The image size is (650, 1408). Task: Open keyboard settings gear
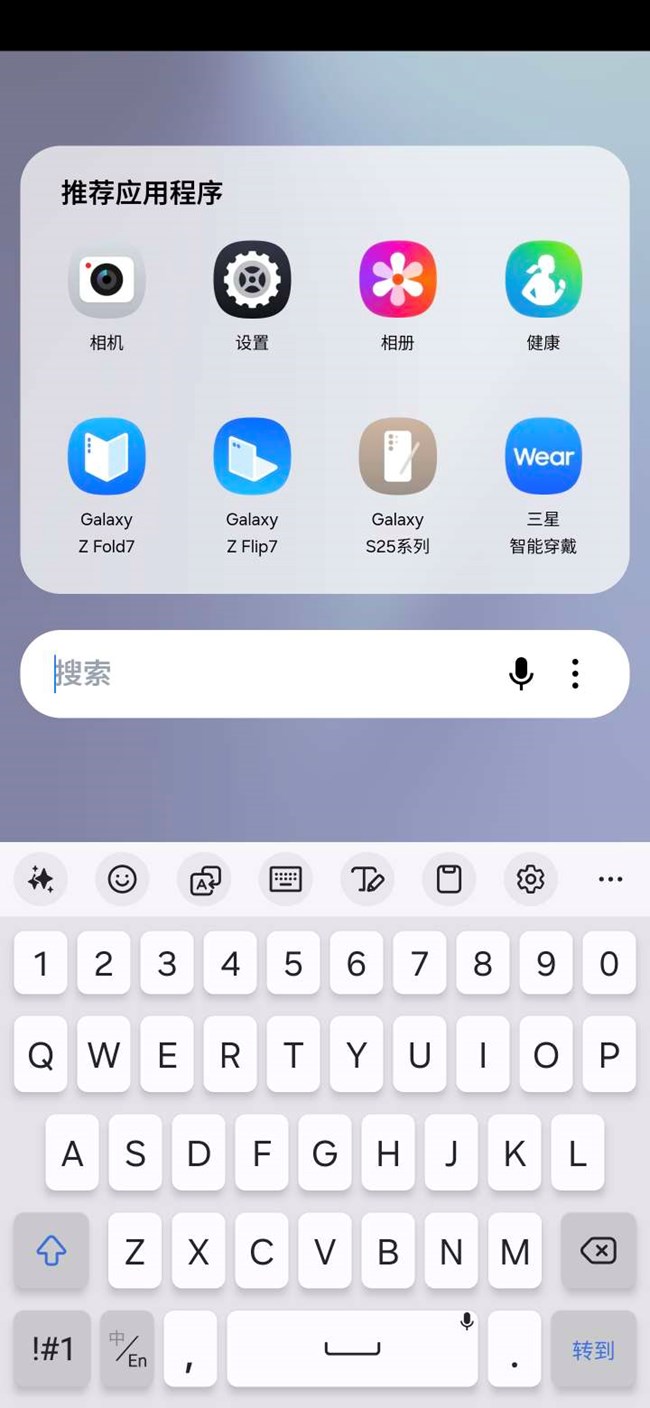[x=530, y=880]
